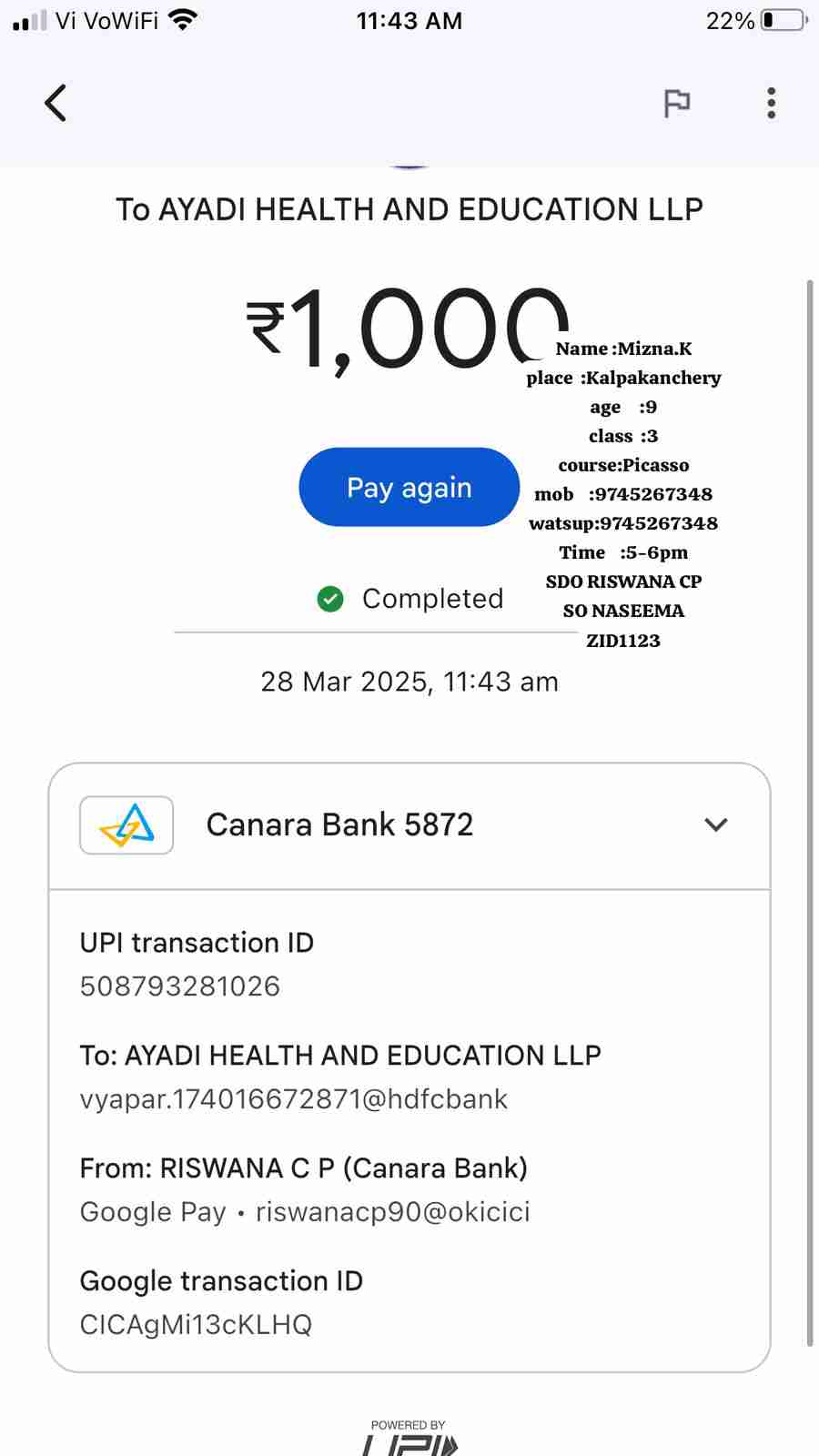Collapse the Canara Bank 5872 details

tap(715, 824)
